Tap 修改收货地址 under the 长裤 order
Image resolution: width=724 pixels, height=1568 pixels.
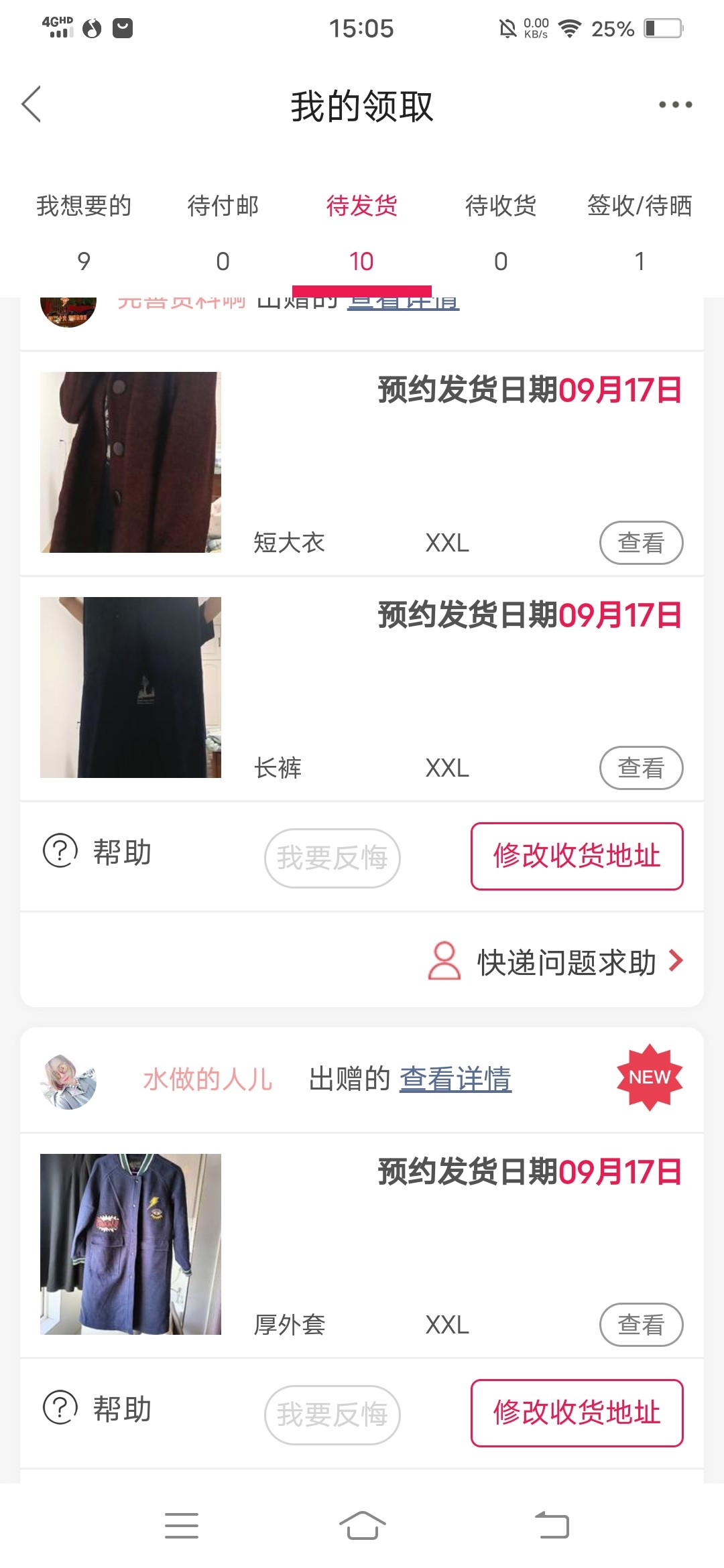pyautogui.click(x=577, y=856)
